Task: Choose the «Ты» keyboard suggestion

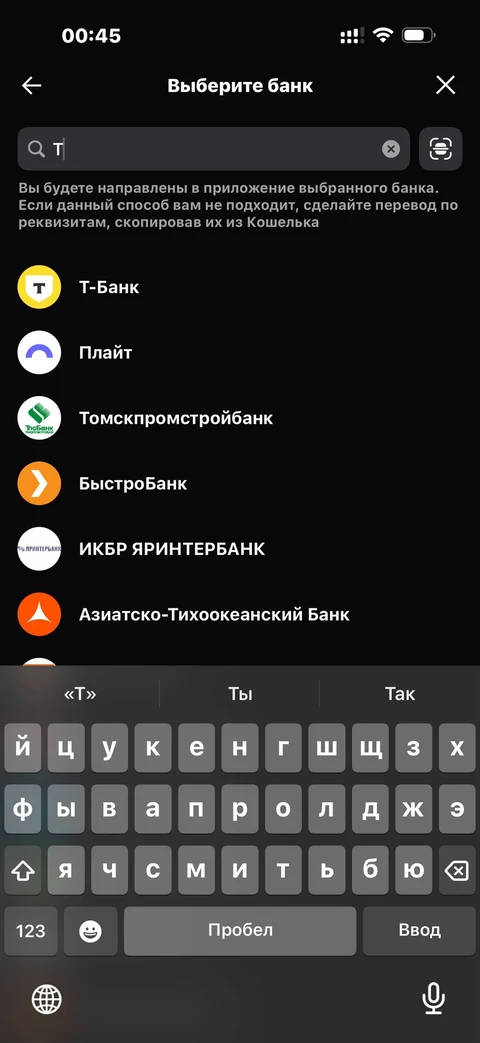Action: point(240,694)
